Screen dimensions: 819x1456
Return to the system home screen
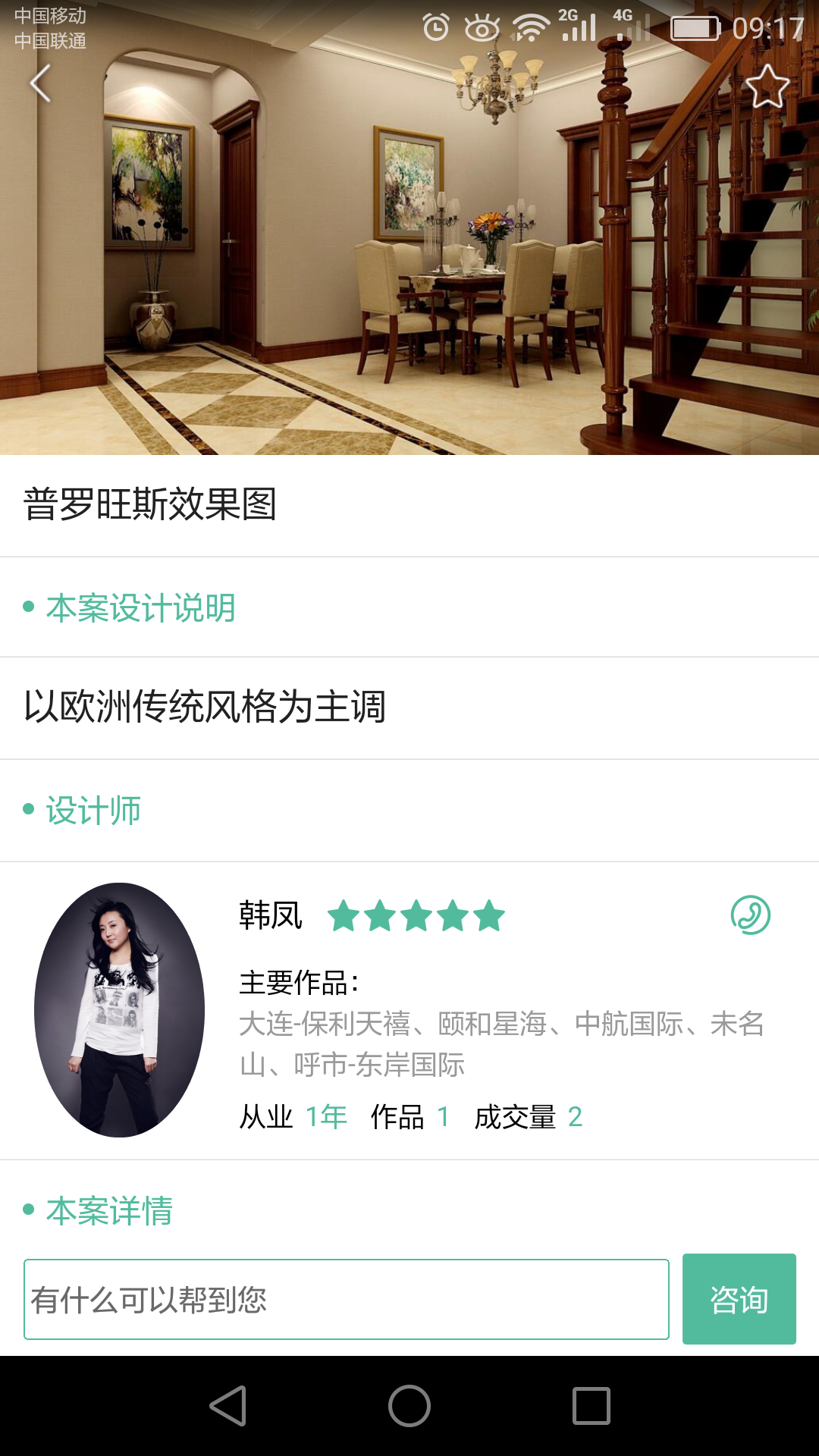(x=409, y=1406)
